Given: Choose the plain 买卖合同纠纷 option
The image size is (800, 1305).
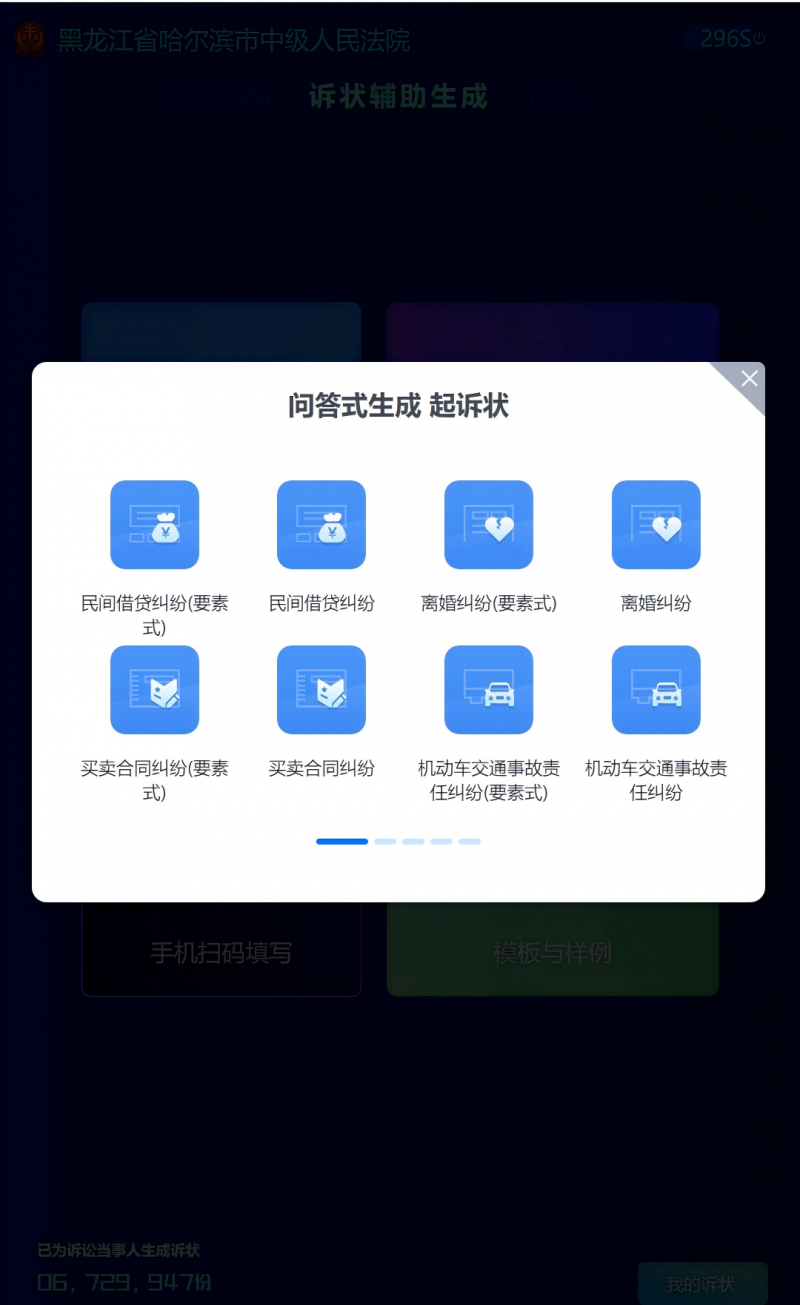Looking at the screenshot, I should coord(321,690).
